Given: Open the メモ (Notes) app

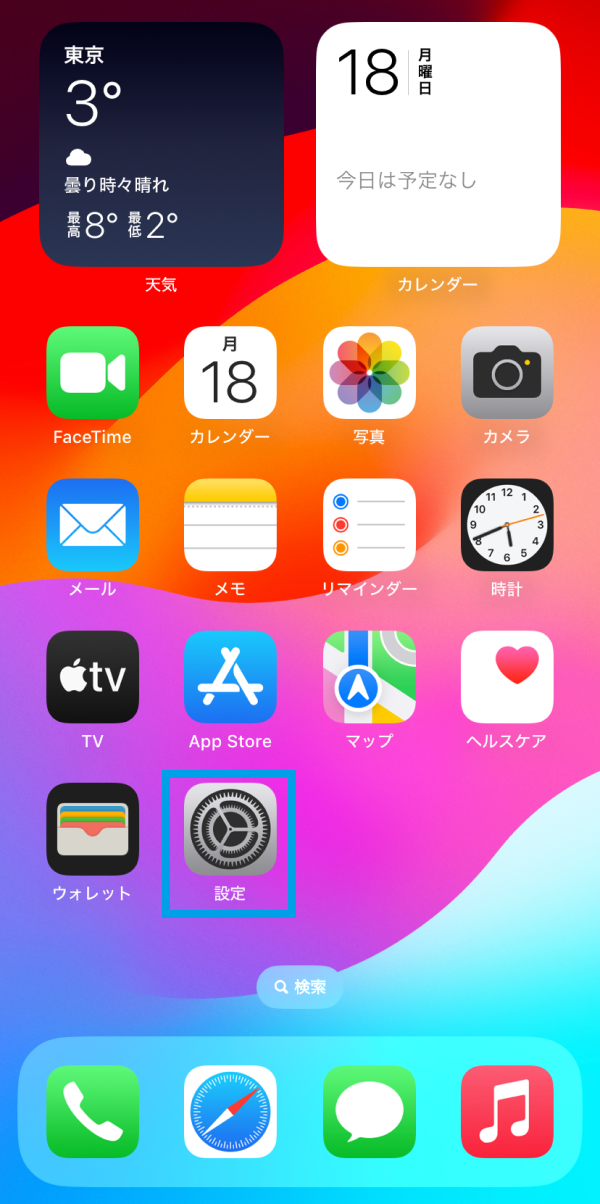Looking at the screenshot, I should pyautogui.click(x=230, y=524).
